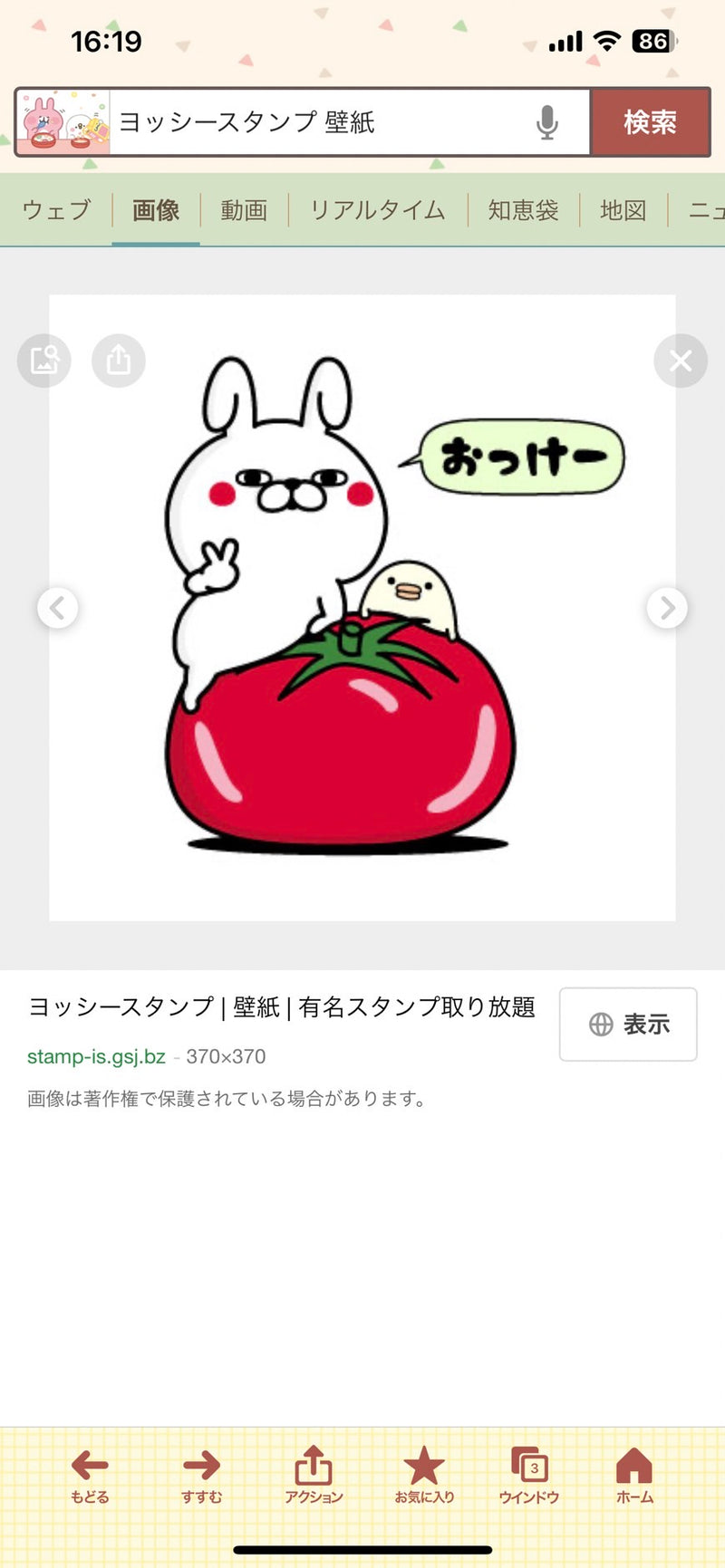Add to お気に入り favorites

(423, 1473)
